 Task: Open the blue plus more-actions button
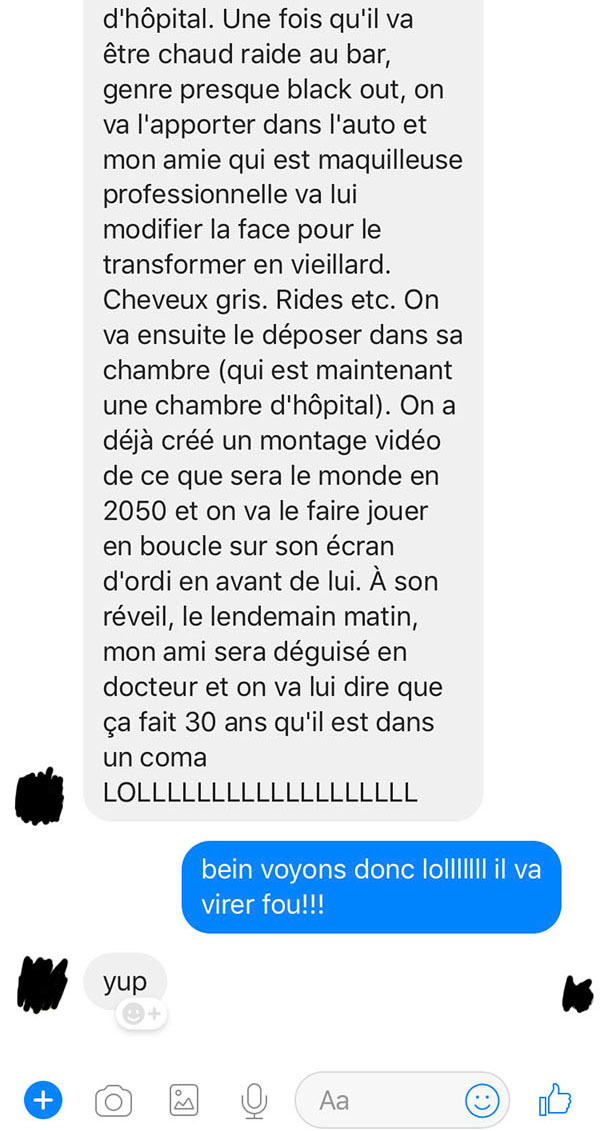[43, 1100]
